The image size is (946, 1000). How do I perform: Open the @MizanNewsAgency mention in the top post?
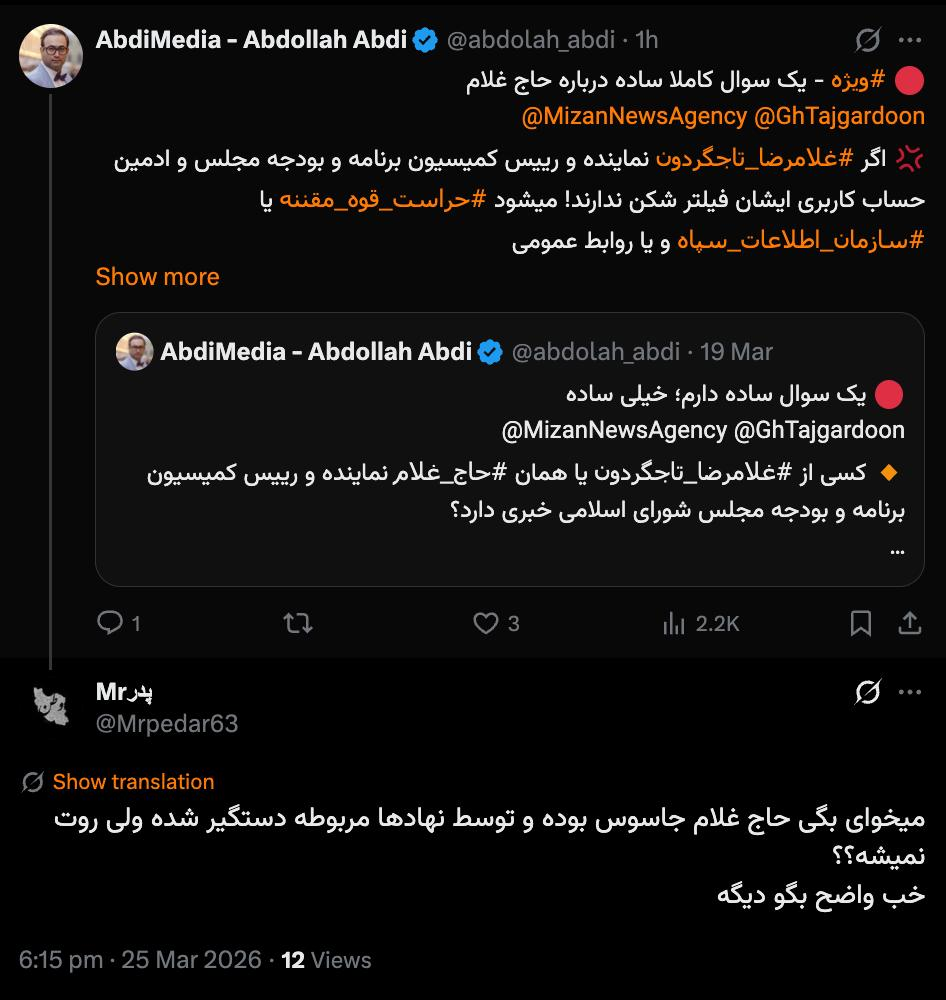pos(634,116)
